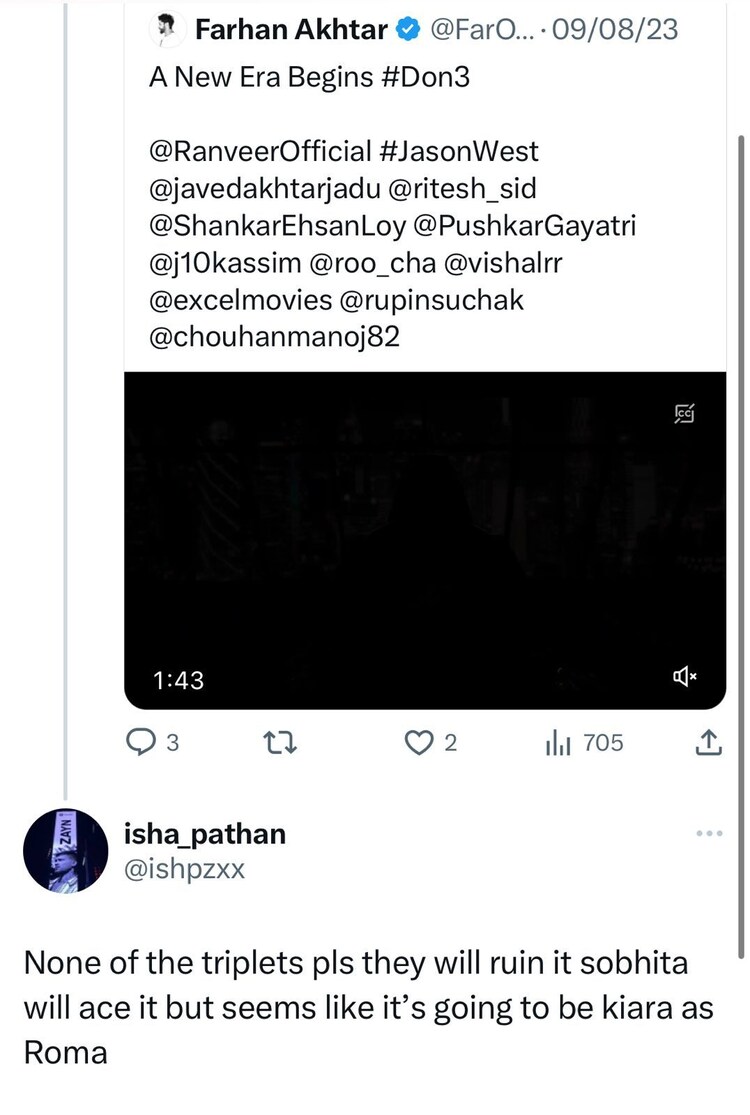The image size is (750, 1115).
Task: Open Farhan Akhtar's profile
Action: coord(291,30)
